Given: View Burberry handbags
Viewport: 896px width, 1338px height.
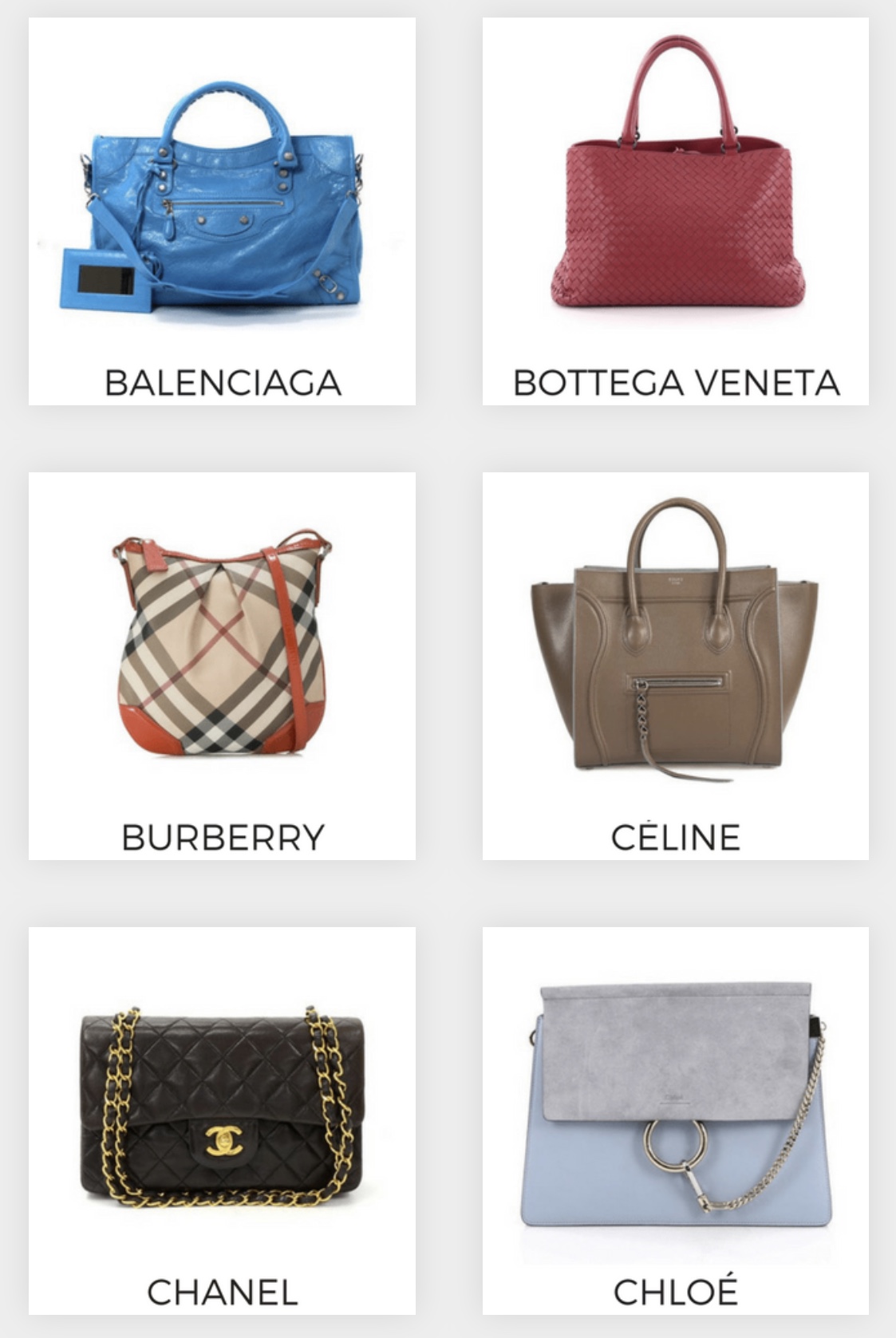Looking at the screenshot, I should (222, 666).
